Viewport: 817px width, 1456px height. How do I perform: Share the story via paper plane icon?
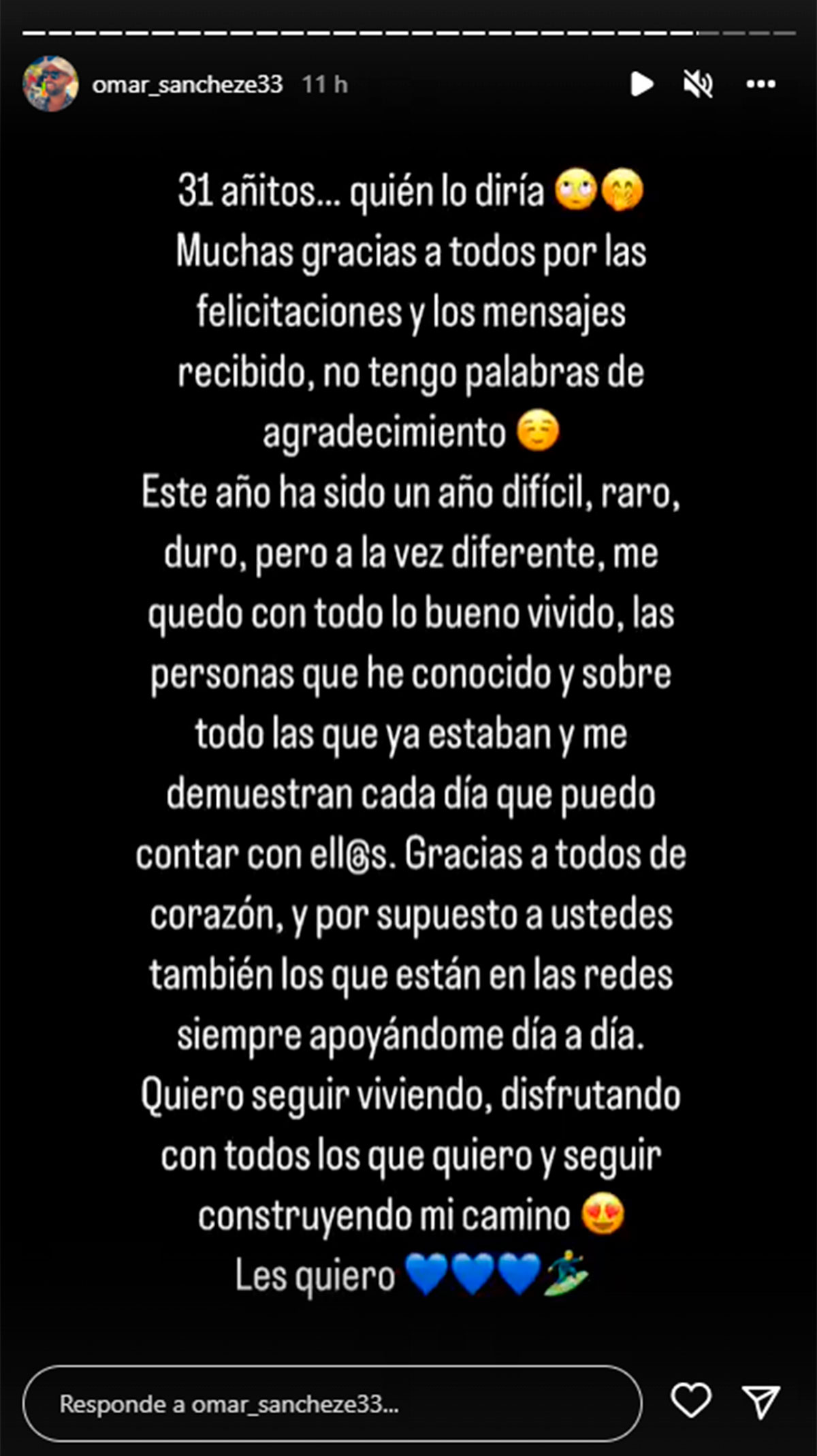[761, 1402]
